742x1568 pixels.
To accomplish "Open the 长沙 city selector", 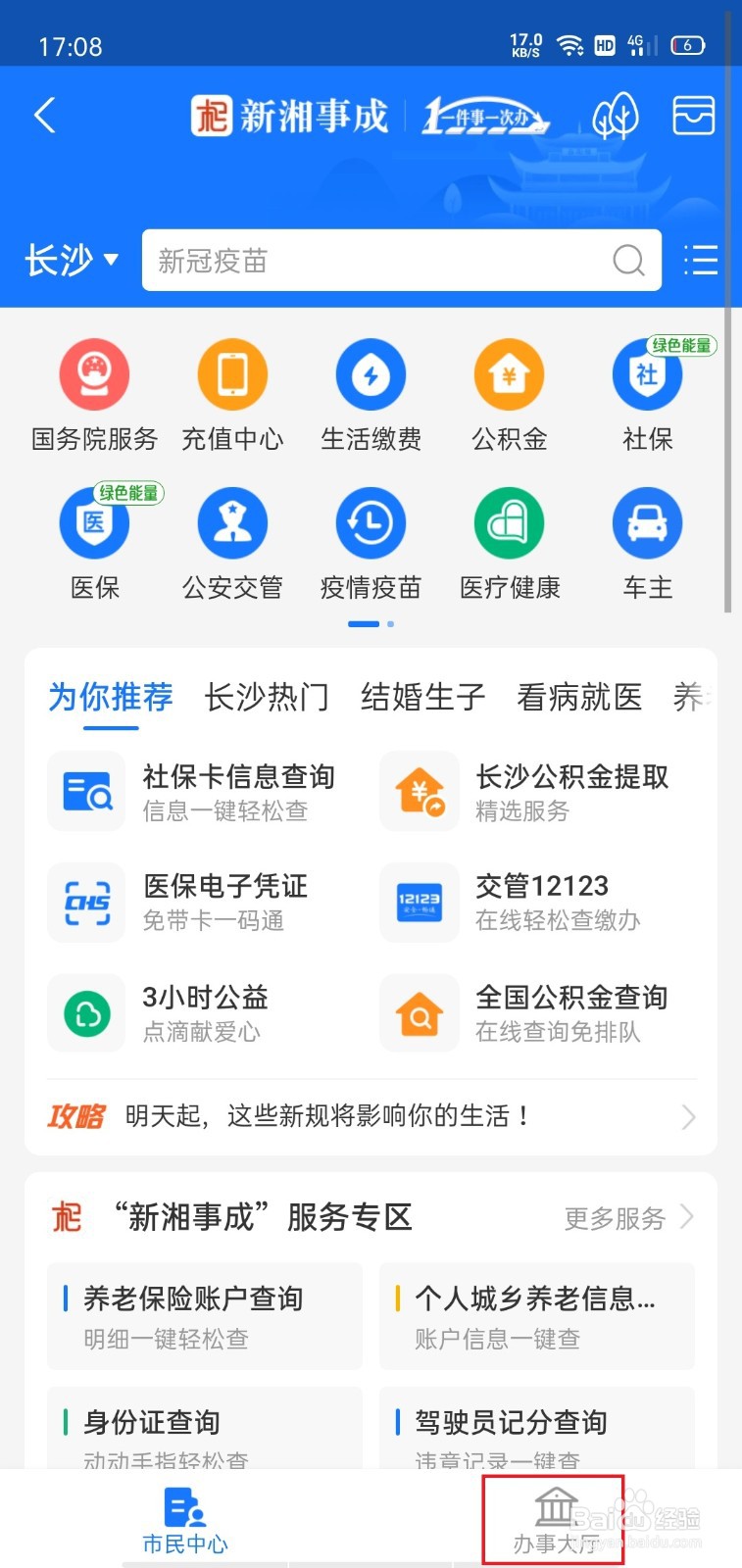I will pos(70,261).
